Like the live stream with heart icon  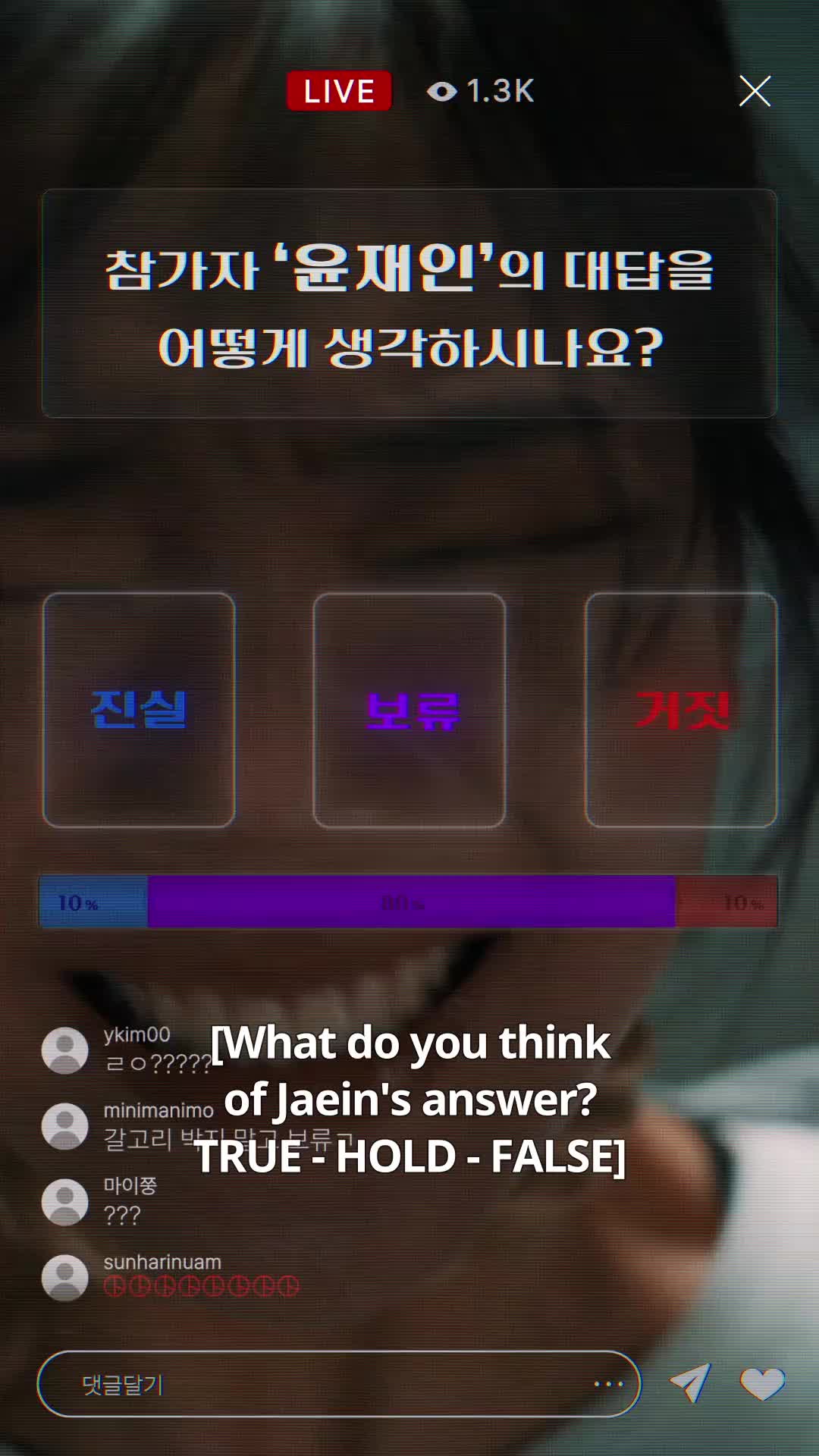[x=762, y=1384]
